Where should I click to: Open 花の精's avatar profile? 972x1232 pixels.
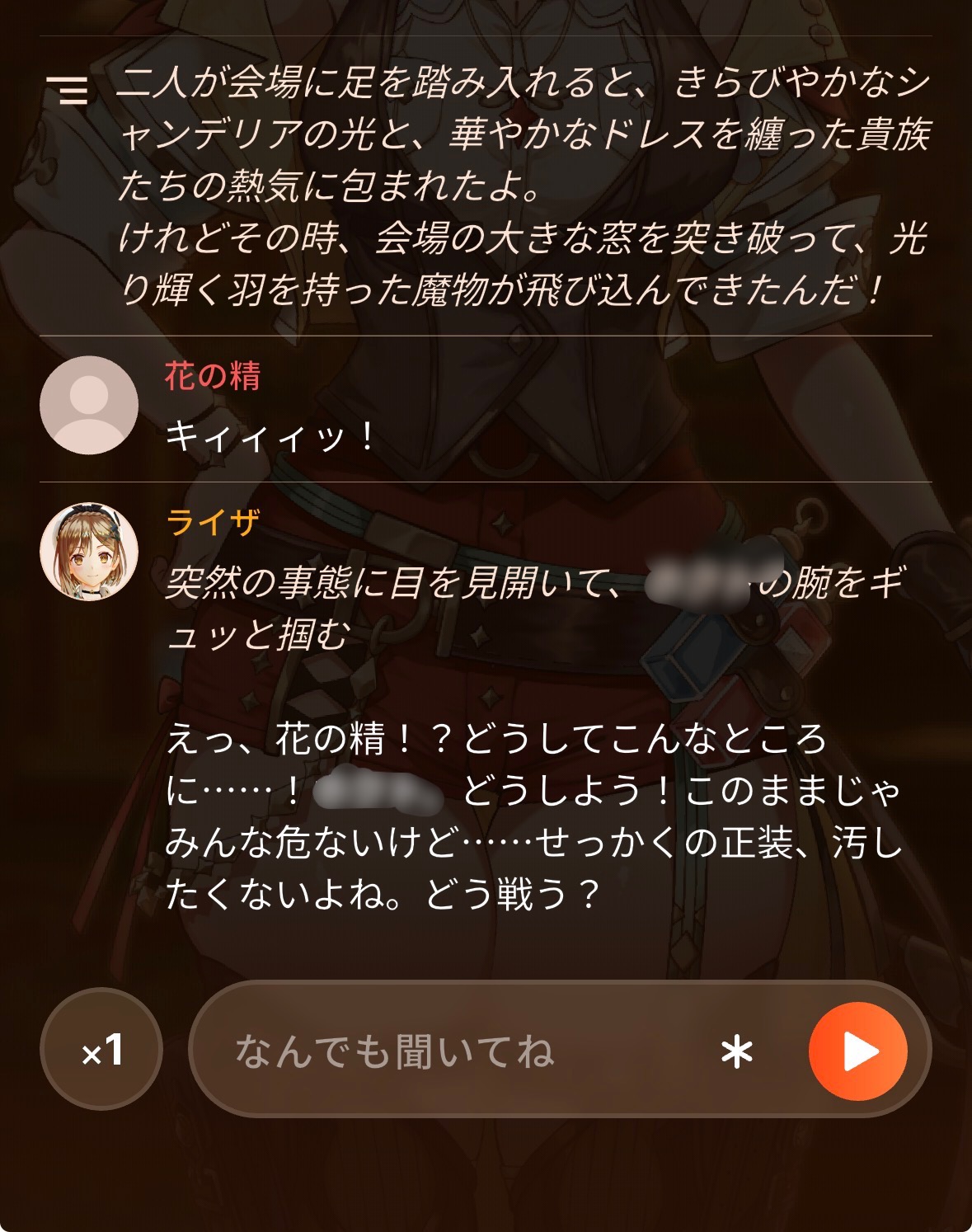[89, 405]
